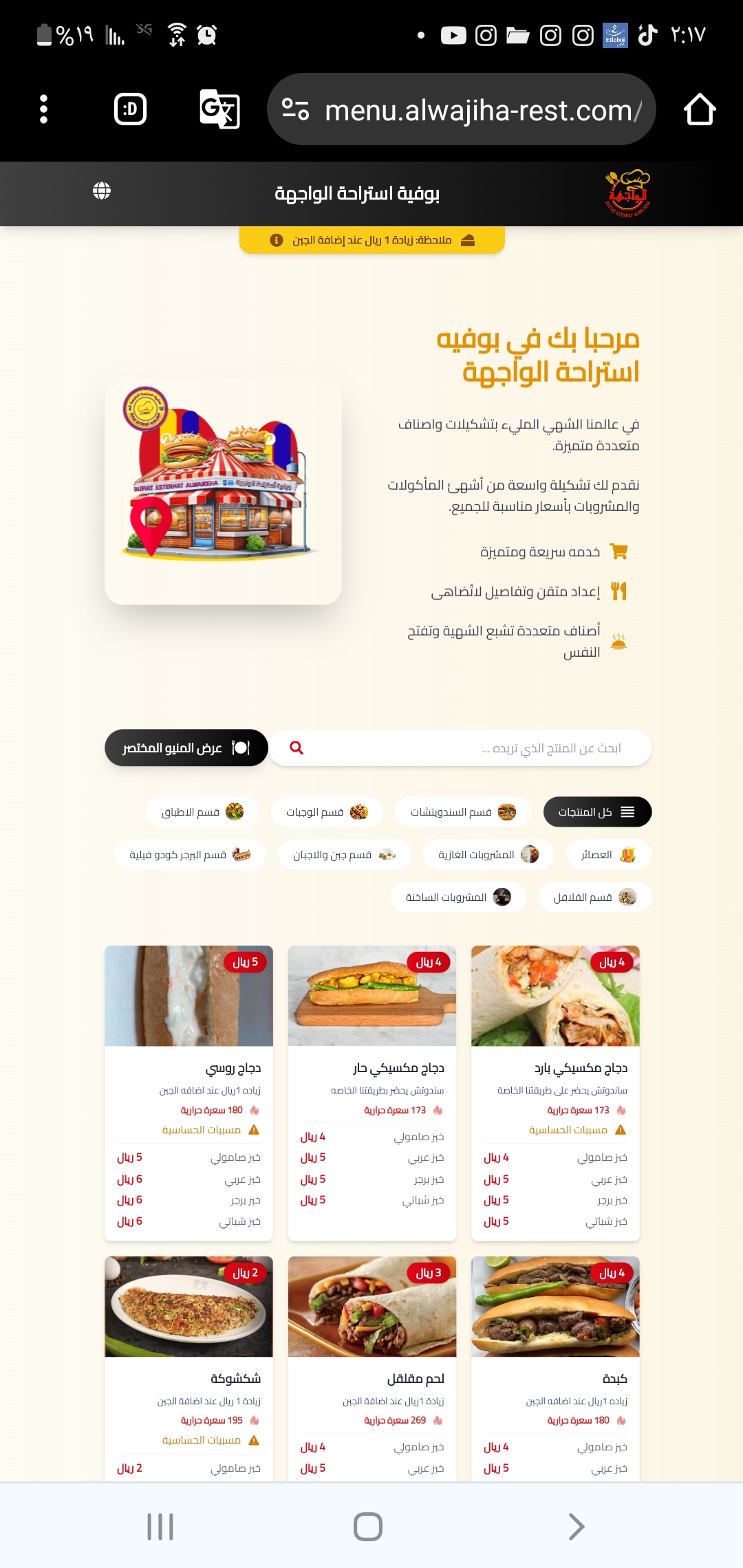
Task: Choose قسم جبن والاجبان category
Action: 345,855
